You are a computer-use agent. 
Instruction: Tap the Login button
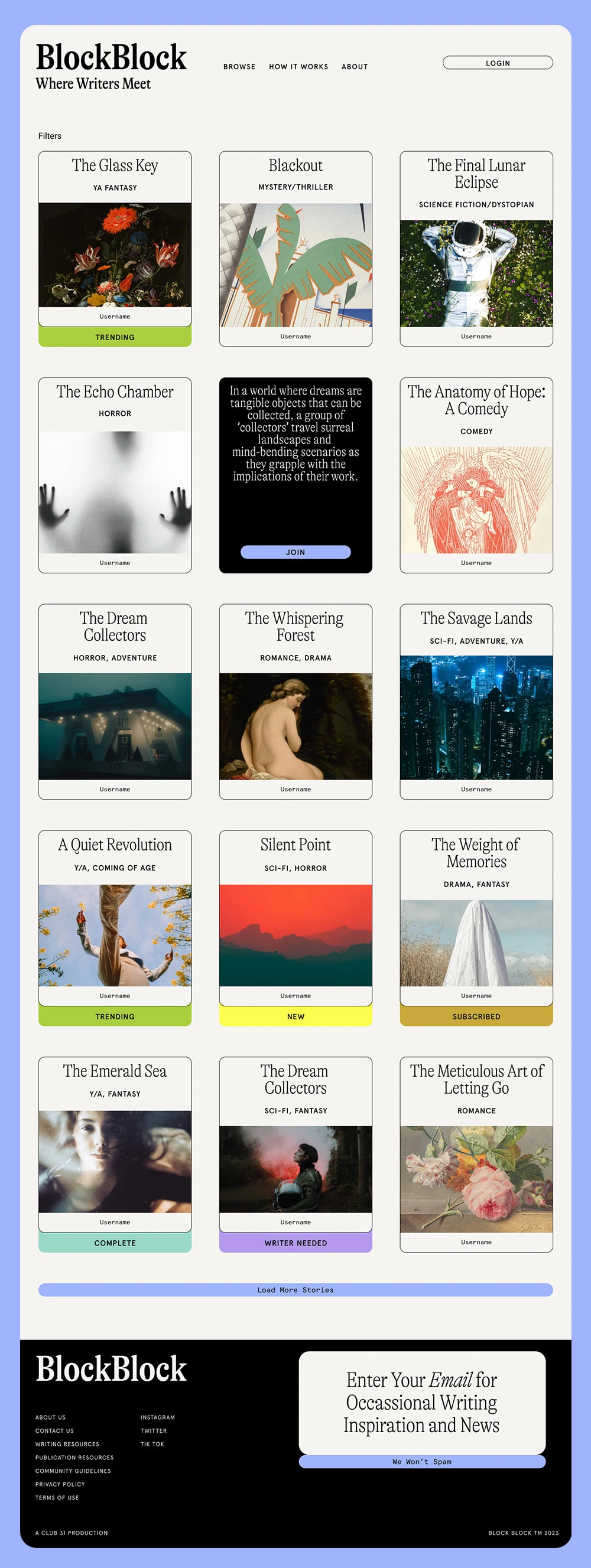tap(497, 63)
